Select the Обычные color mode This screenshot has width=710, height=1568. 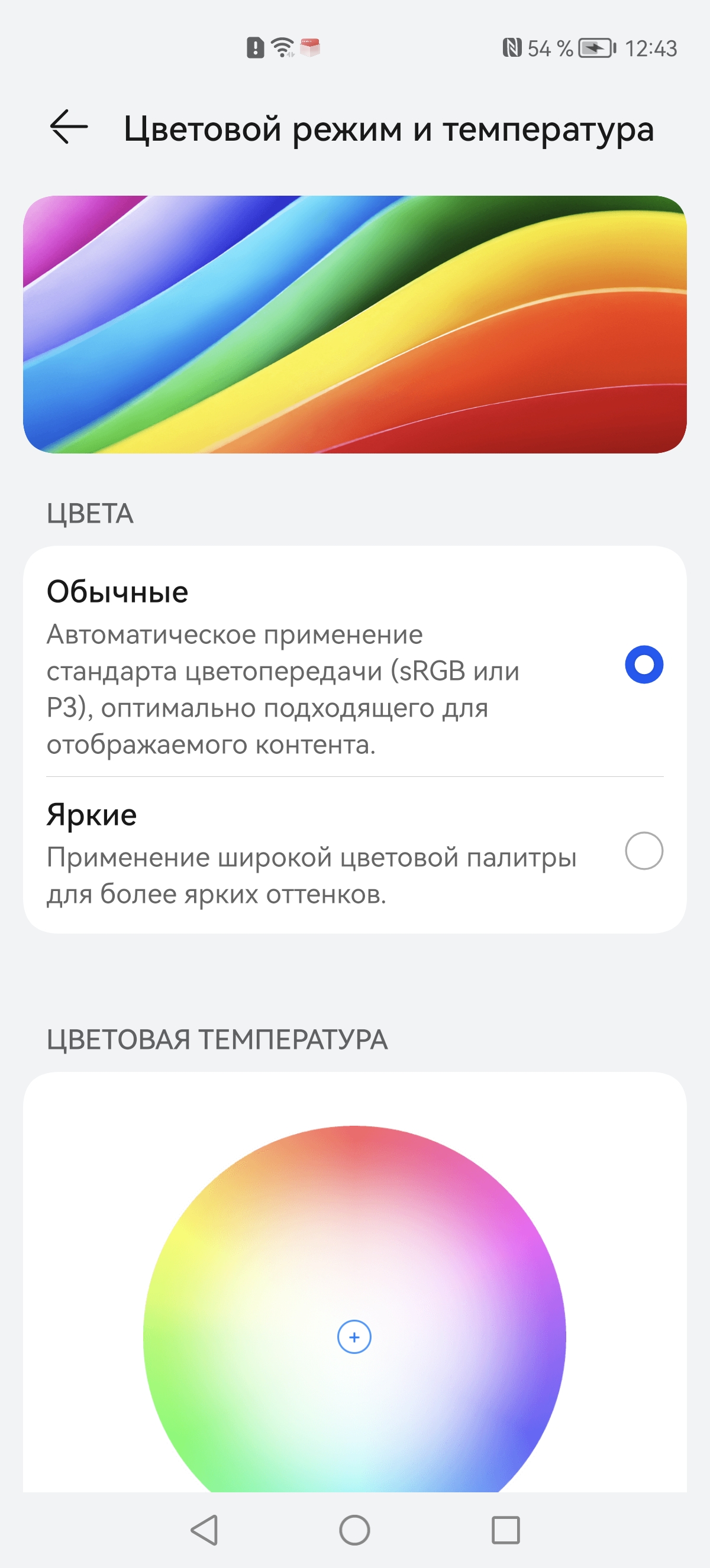(x=644, y=665)
